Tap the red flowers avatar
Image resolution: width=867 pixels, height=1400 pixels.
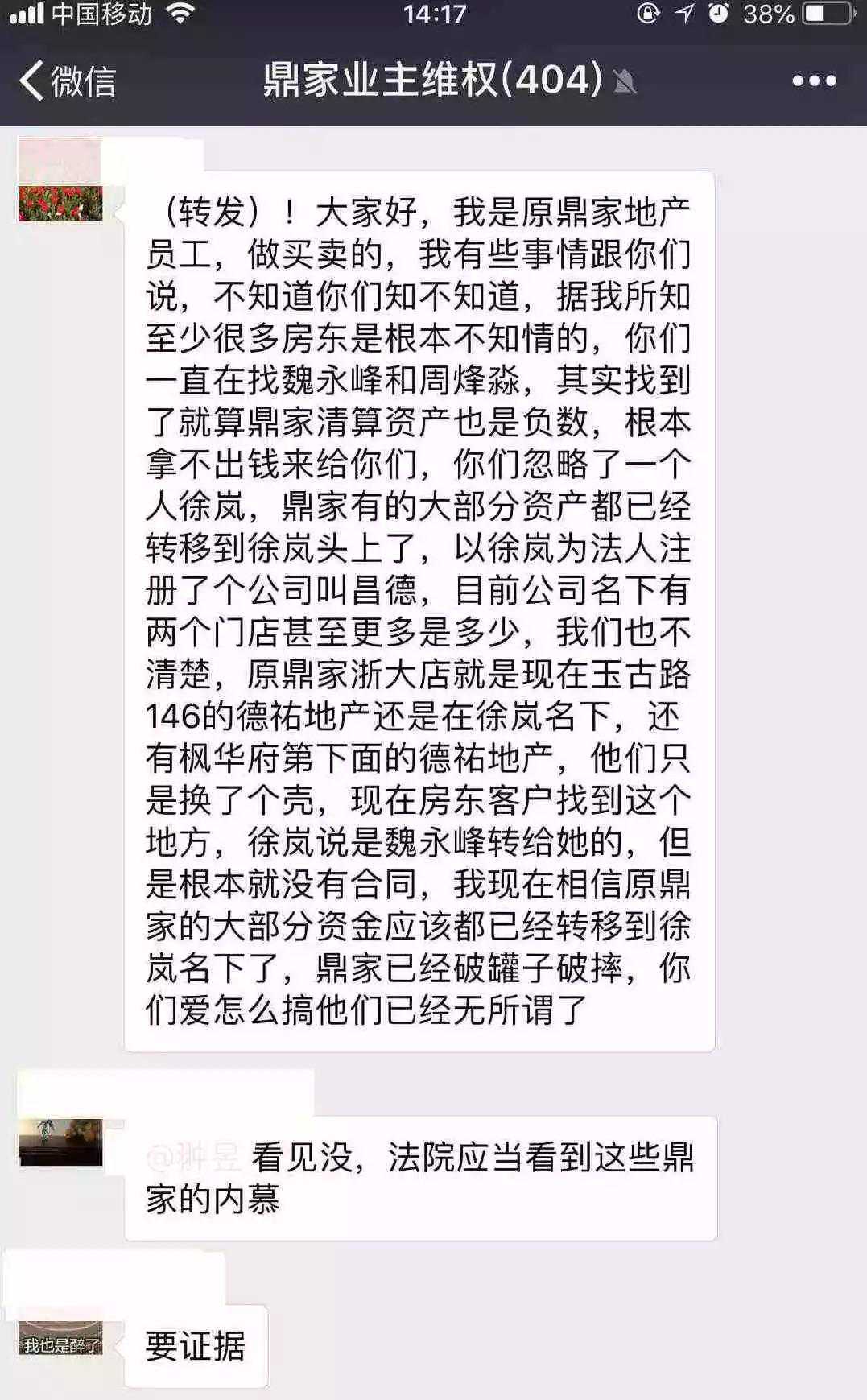pyautogui.click(x=60, y=180)
